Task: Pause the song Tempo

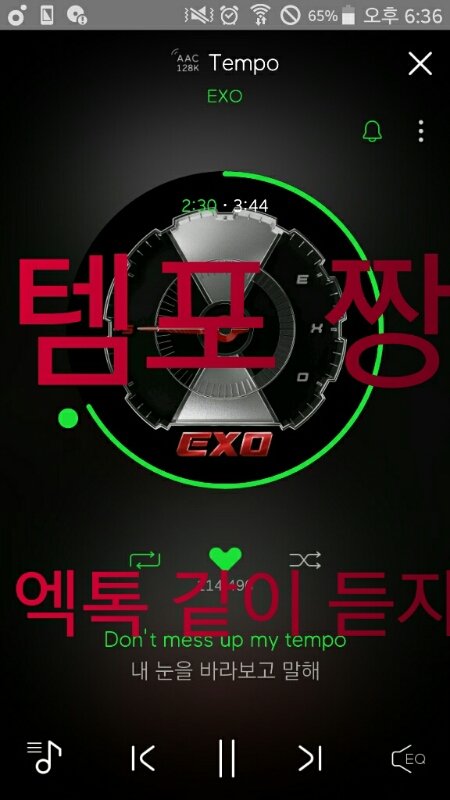Action: click(226, 758)
